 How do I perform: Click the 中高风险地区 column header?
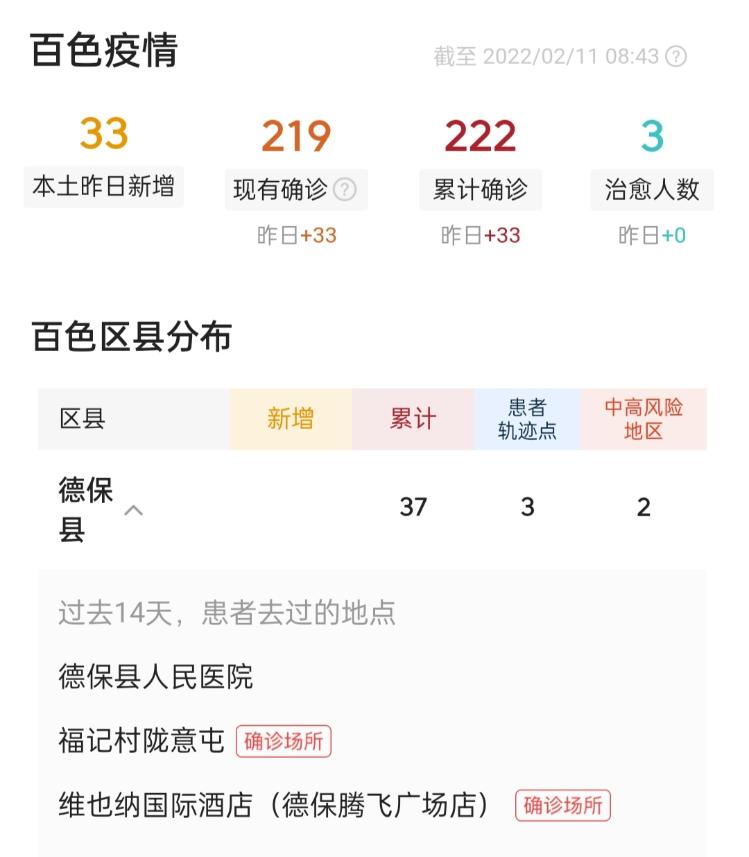643,418
